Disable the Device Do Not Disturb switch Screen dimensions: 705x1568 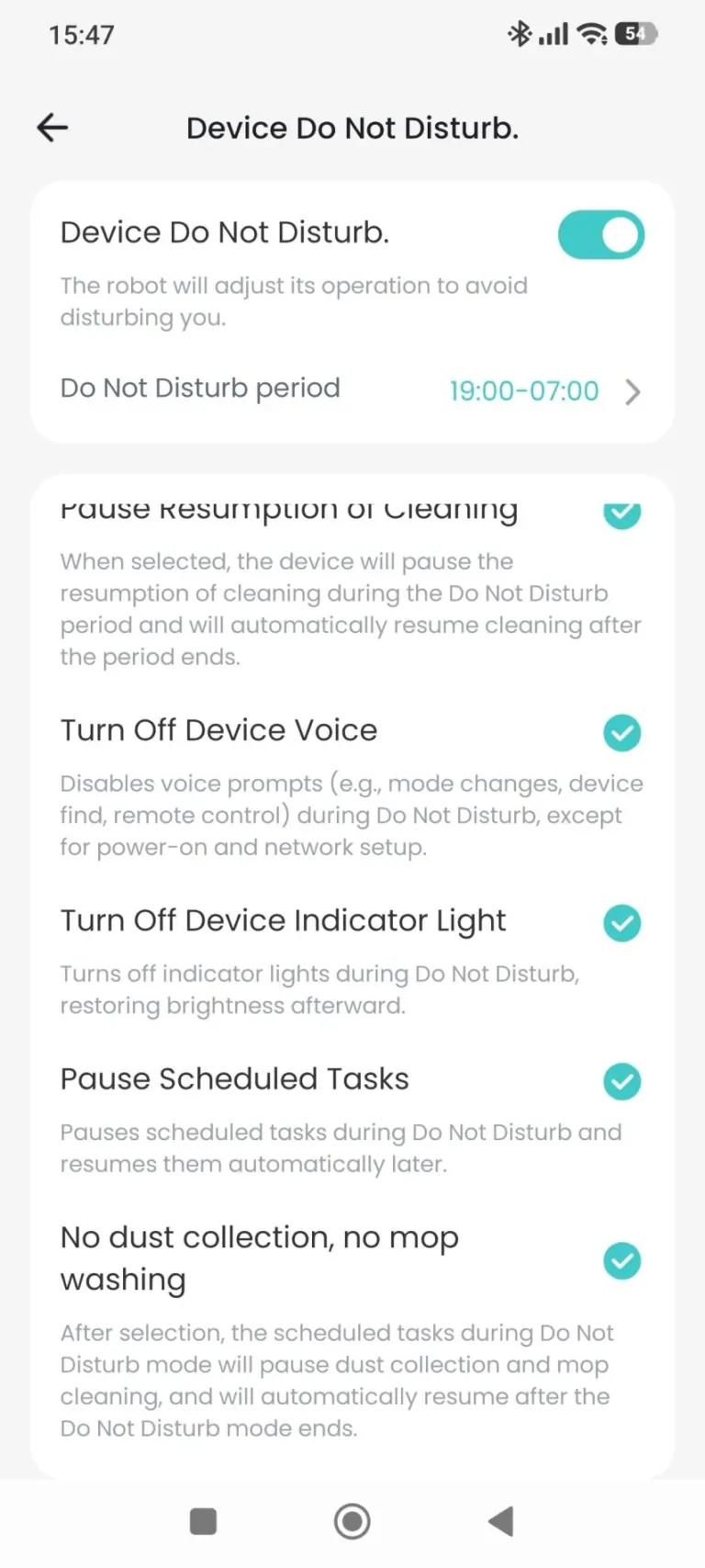tap(600, 235)
